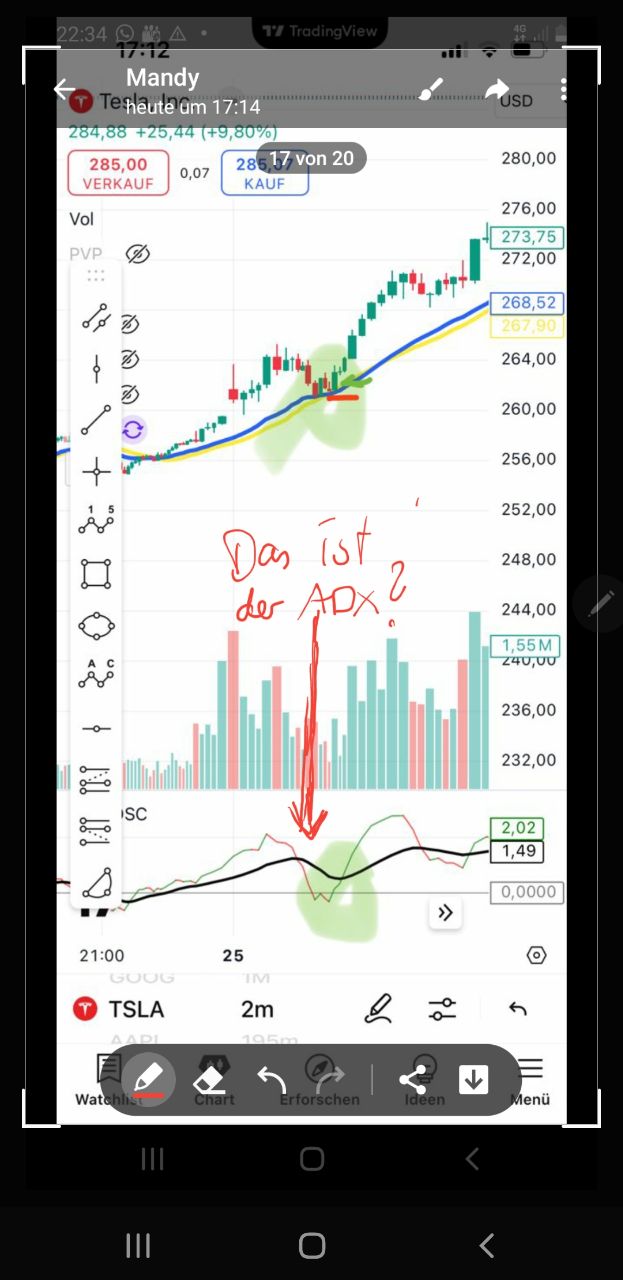
Task: Share the edited screenshot
Action: click(413, 1079)
